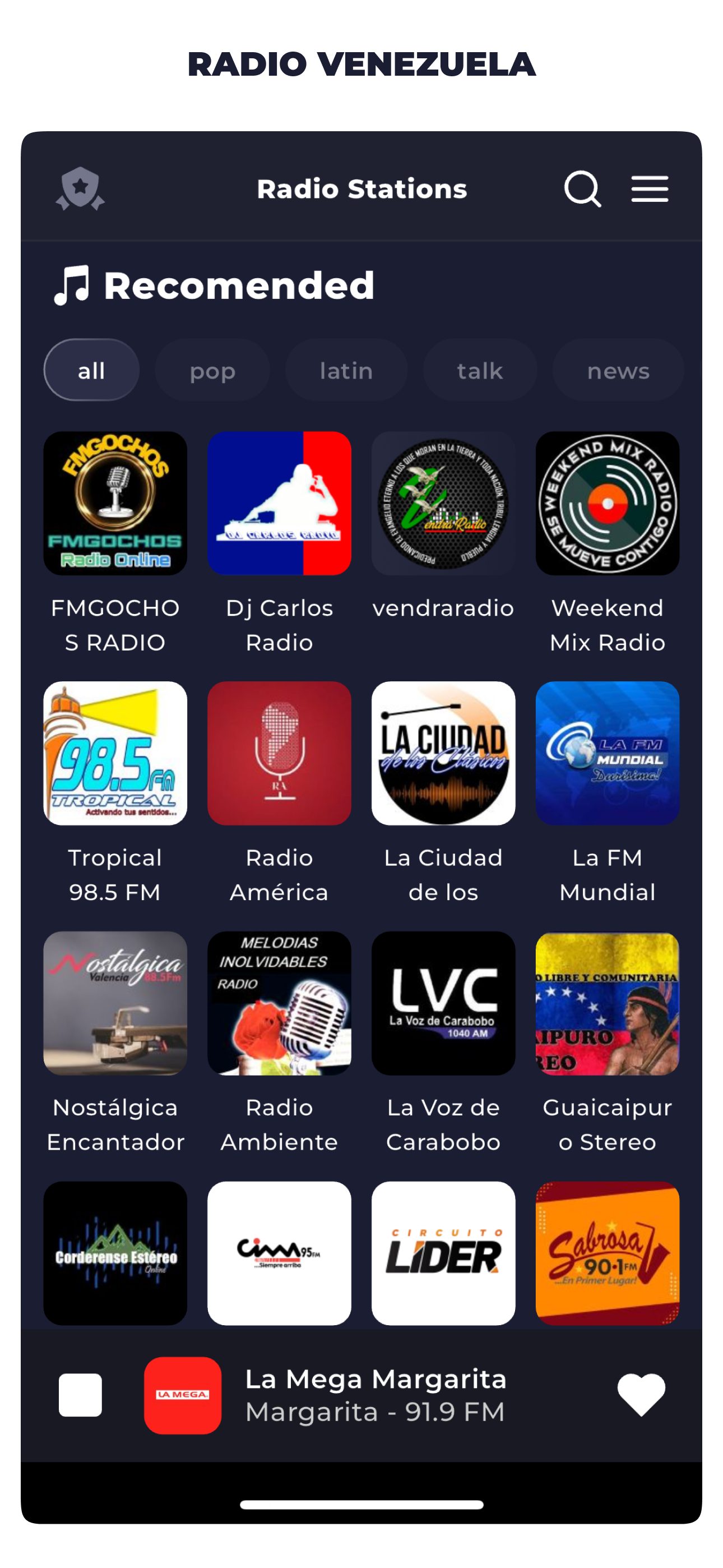Open the hamburger navigation menu
Image resolution: width=723 pixels, height=1568 pixels.
(x=649, y=188)
